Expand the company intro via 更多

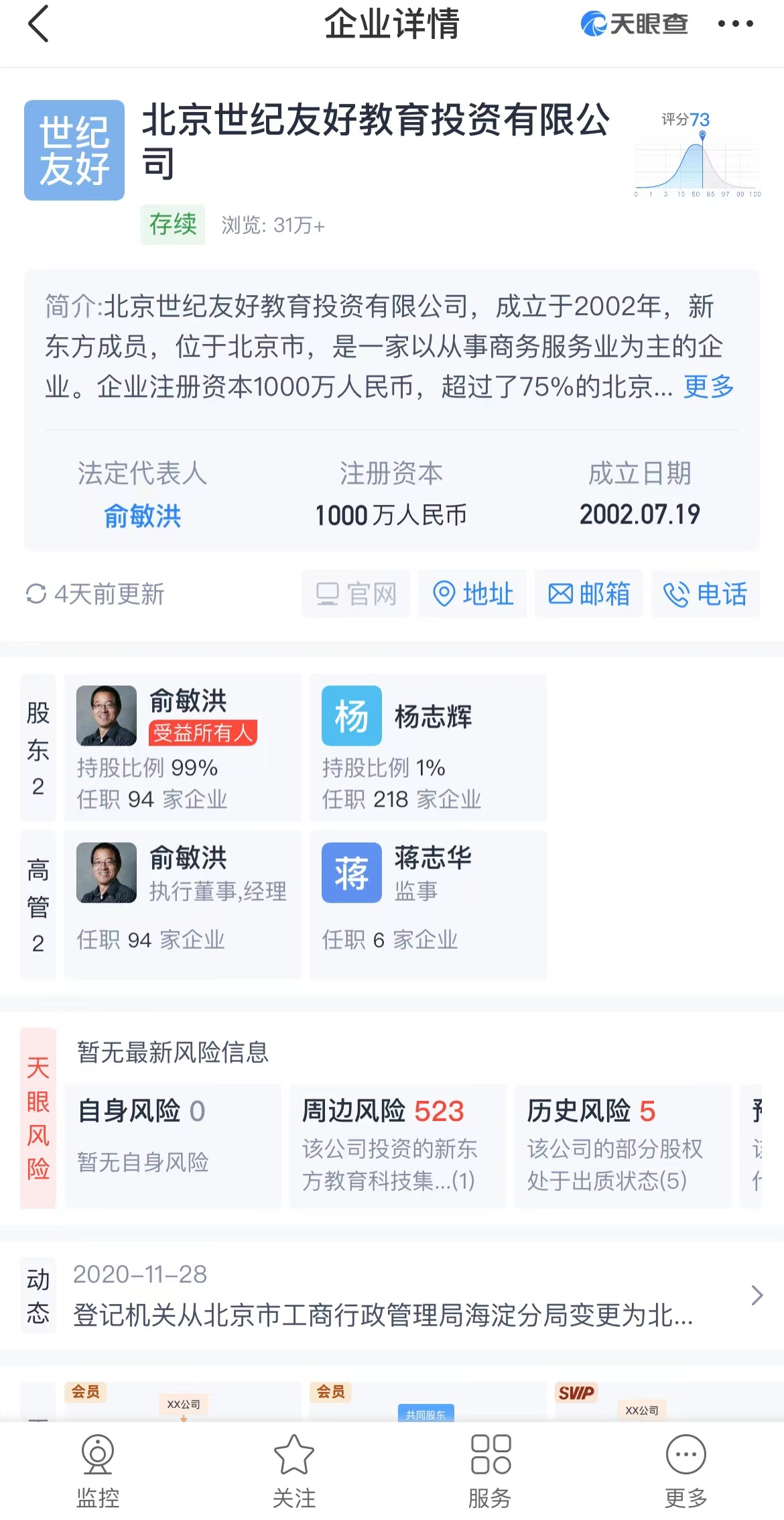coord(708,387)
